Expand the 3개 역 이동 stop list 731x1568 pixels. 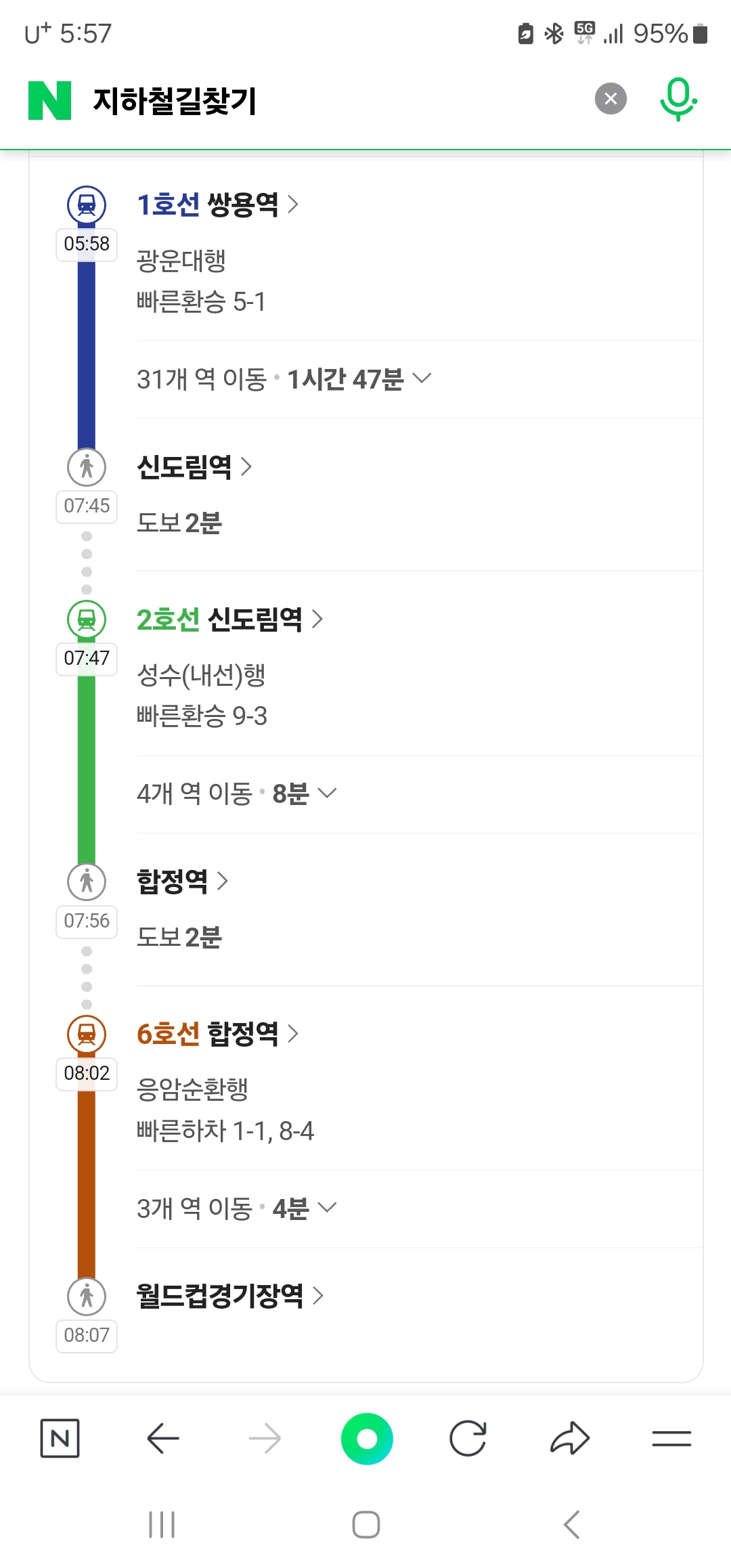coord(237,1208)
